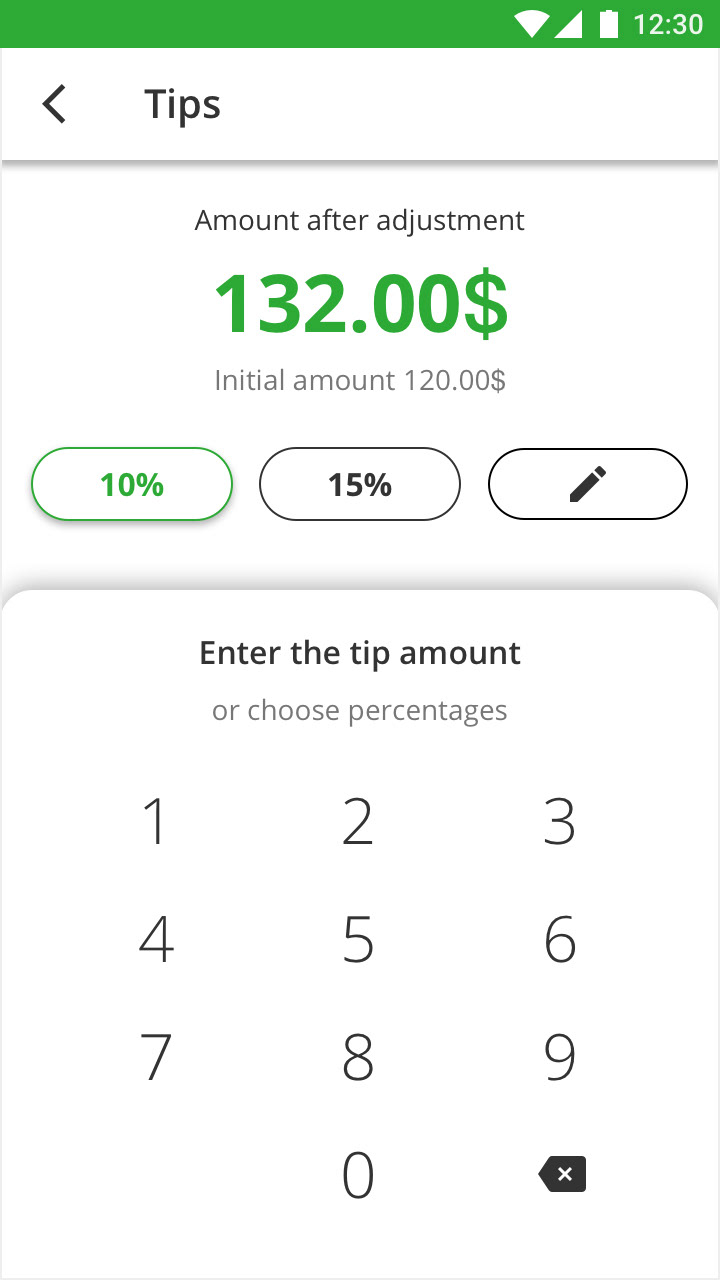Tap digit 1 on the keypad
Image resolution: width=720 pixels, height=1280 pixels.
coord(155,822)
